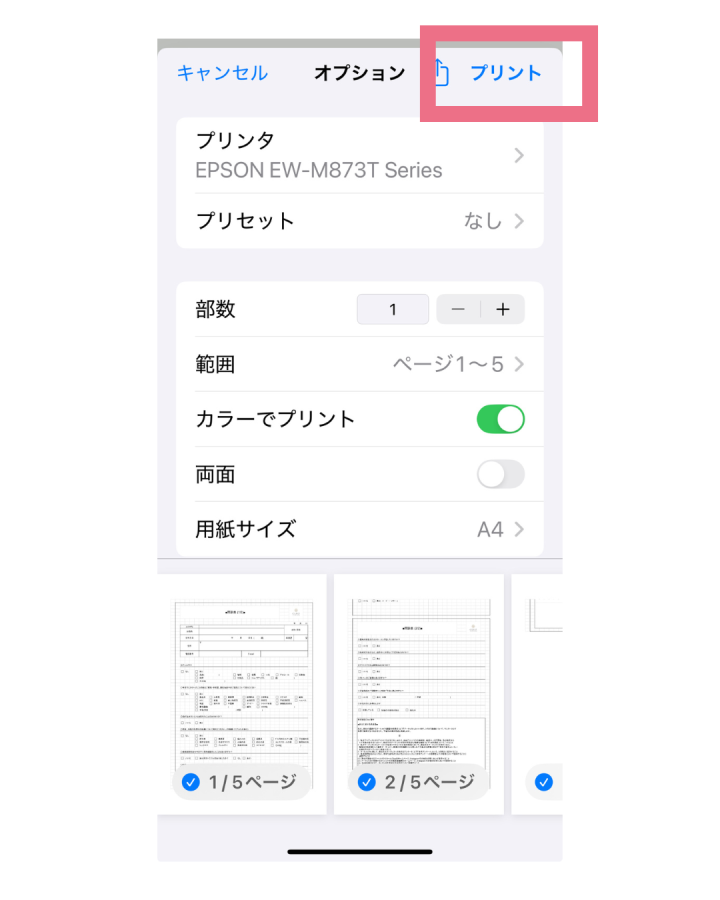Increase 部数 with the plus button
Screen dimensions: 720x900
[503, 310]
